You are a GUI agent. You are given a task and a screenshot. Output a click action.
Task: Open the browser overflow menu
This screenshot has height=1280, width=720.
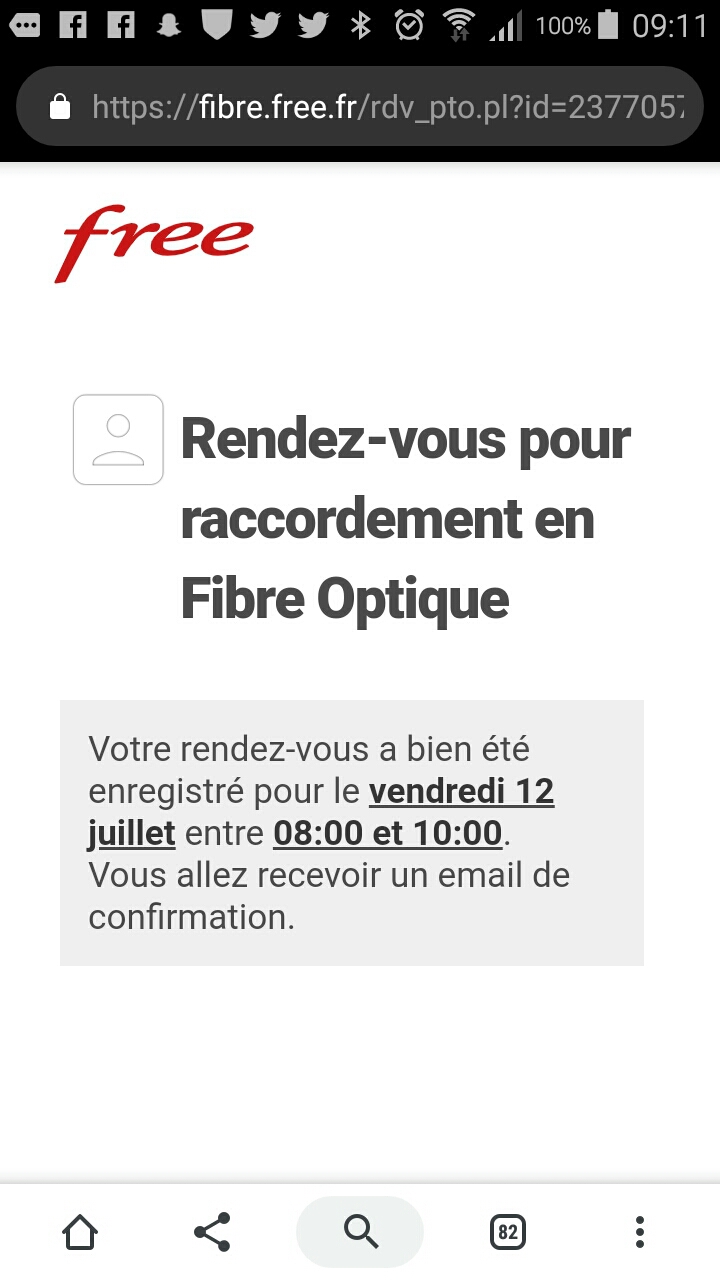(640, 1232)
